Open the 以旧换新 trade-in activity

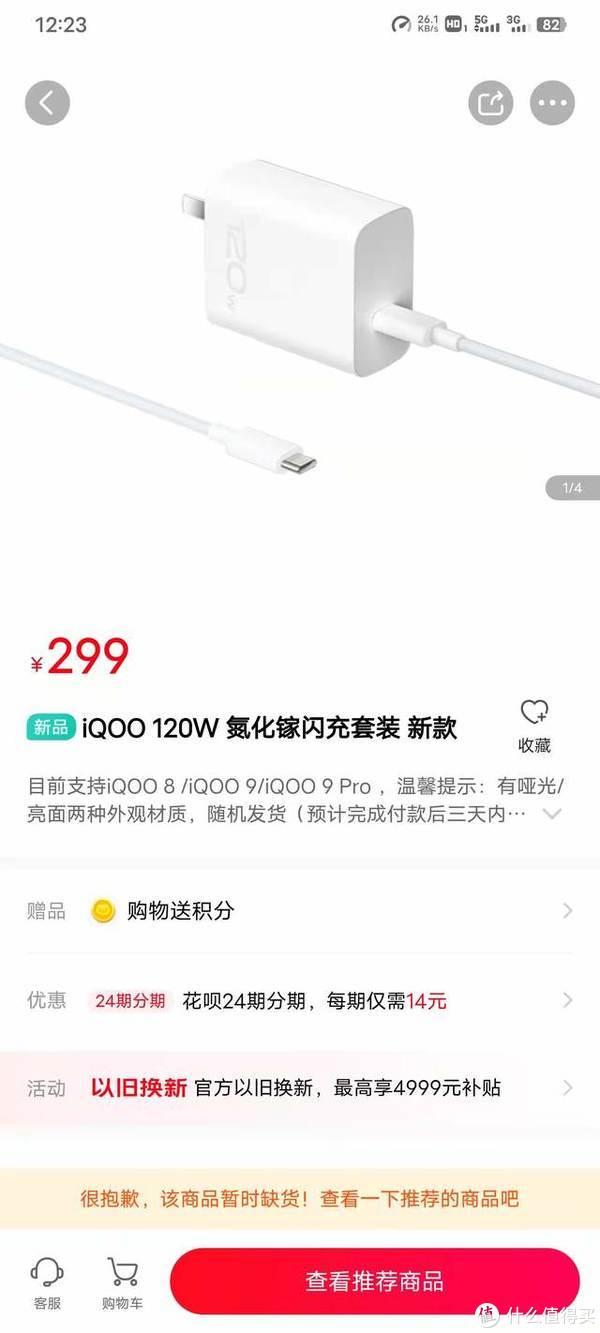tap(300, 1088)
